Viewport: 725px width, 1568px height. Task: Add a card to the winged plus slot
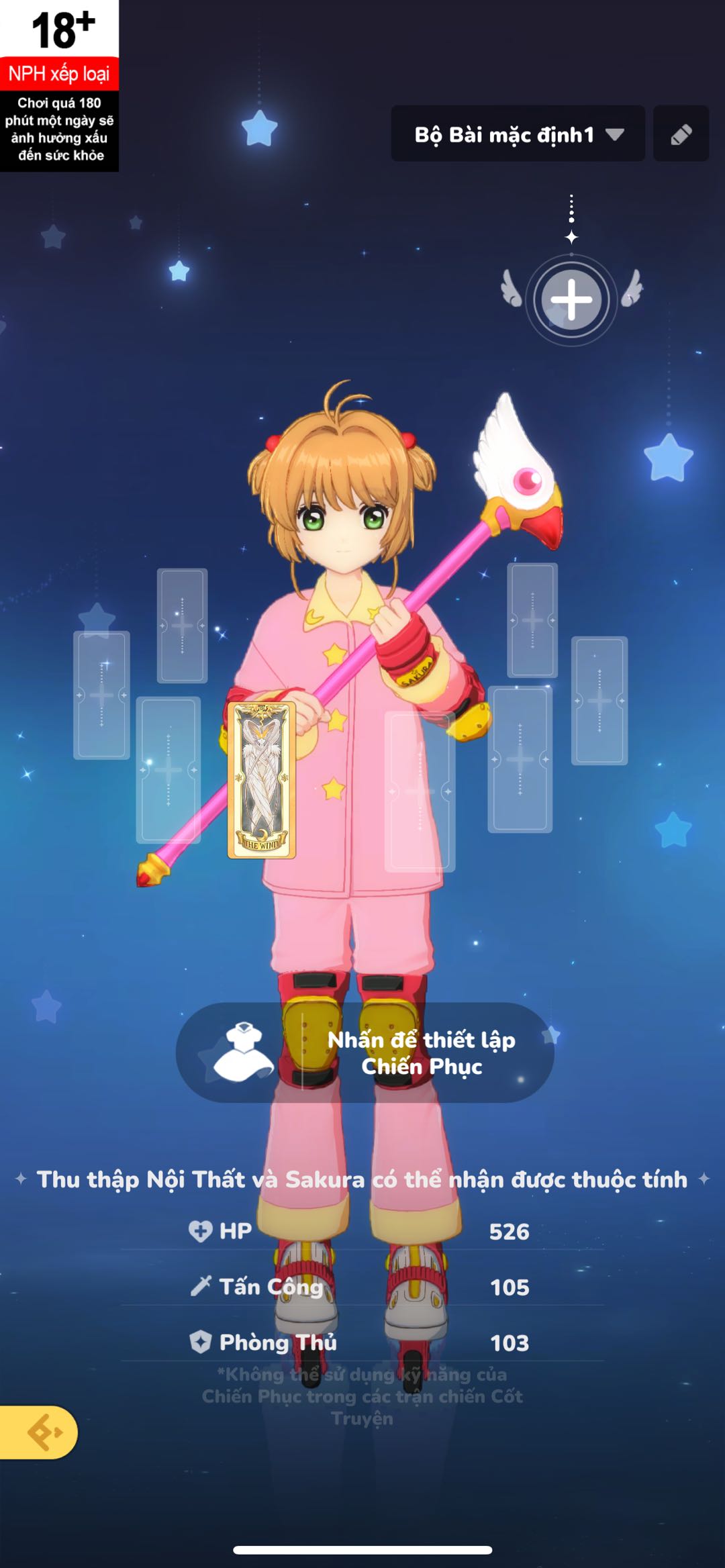tap(571, 299)
